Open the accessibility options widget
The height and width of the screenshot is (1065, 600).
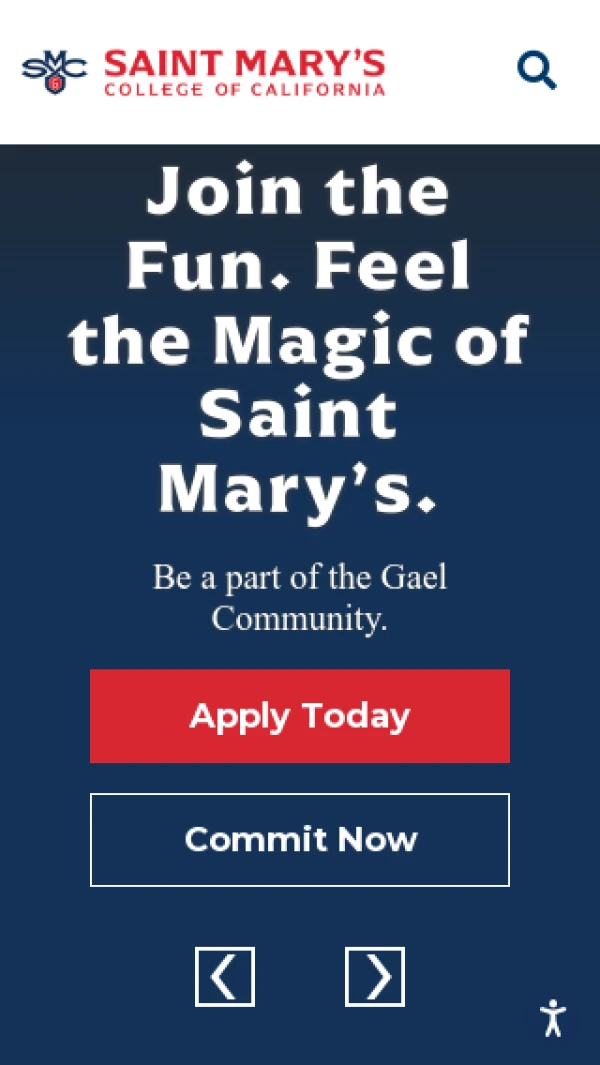tap(553, 1018)
